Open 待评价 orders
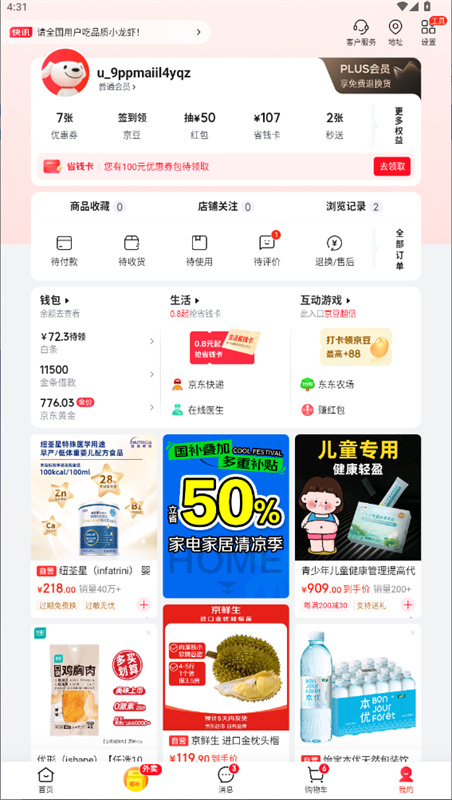Screen dimensions: 452x800 point(267,251)
